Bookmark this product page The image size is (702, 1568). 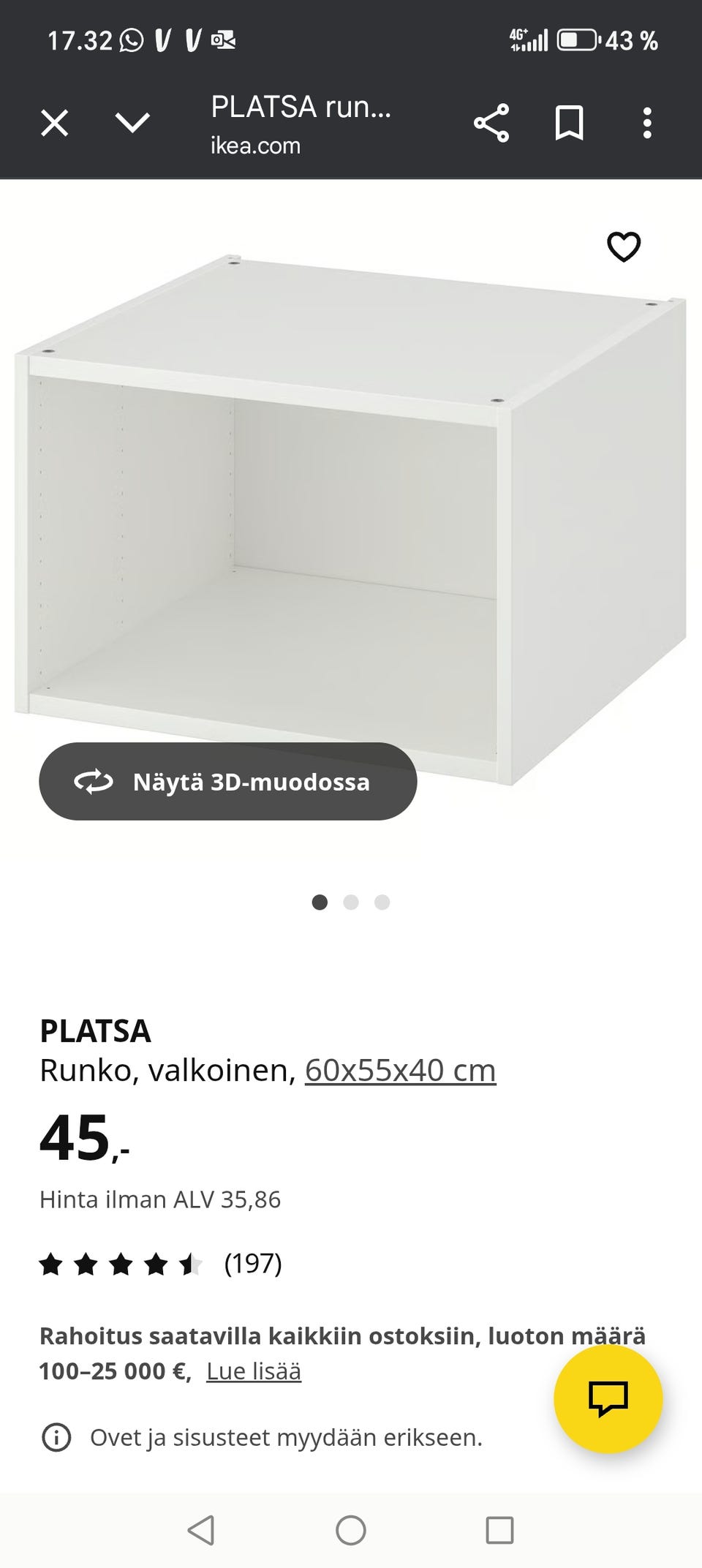[x=570, y=122]
